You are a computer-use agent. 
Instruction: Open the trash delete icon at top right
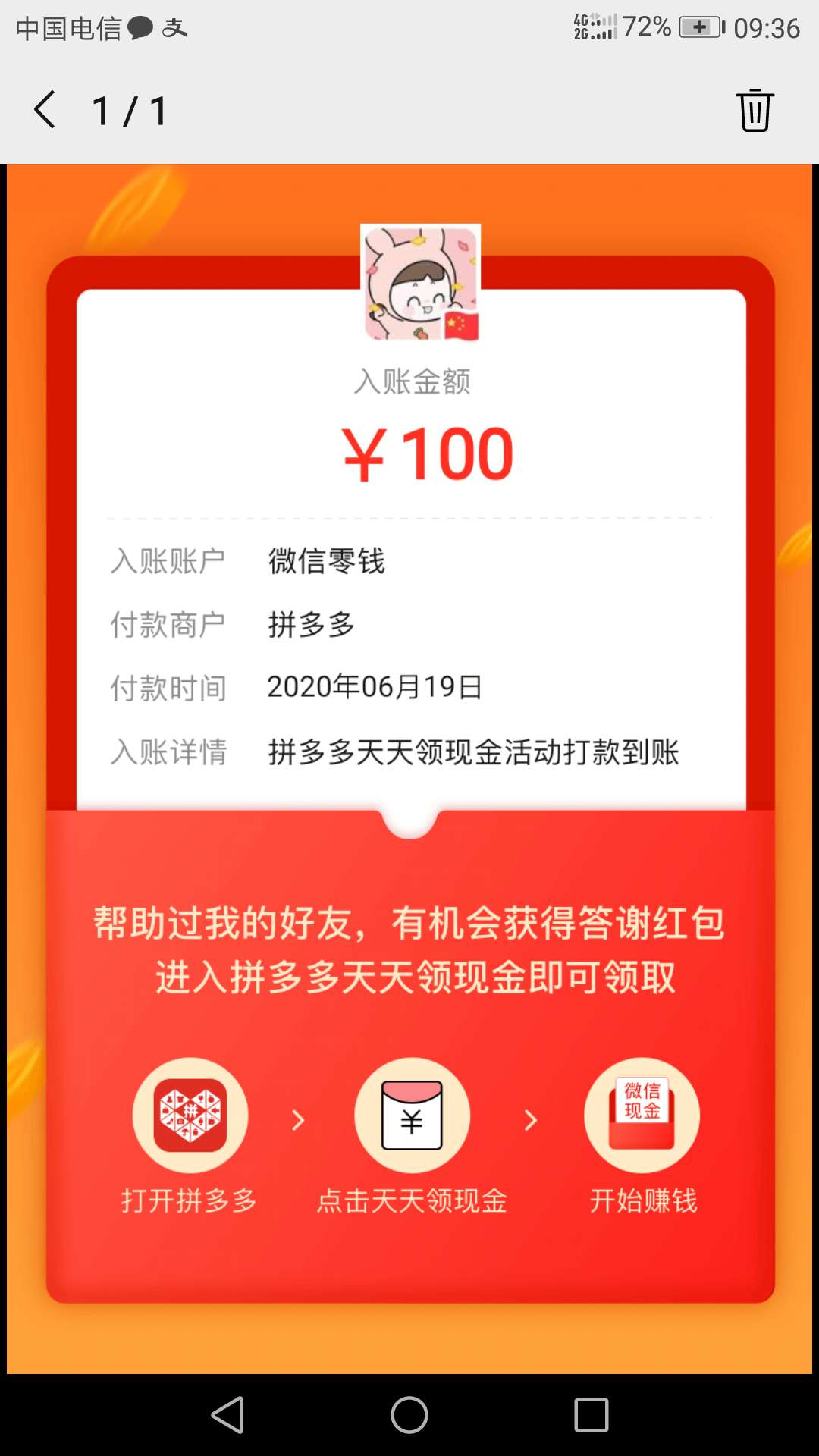755,110
